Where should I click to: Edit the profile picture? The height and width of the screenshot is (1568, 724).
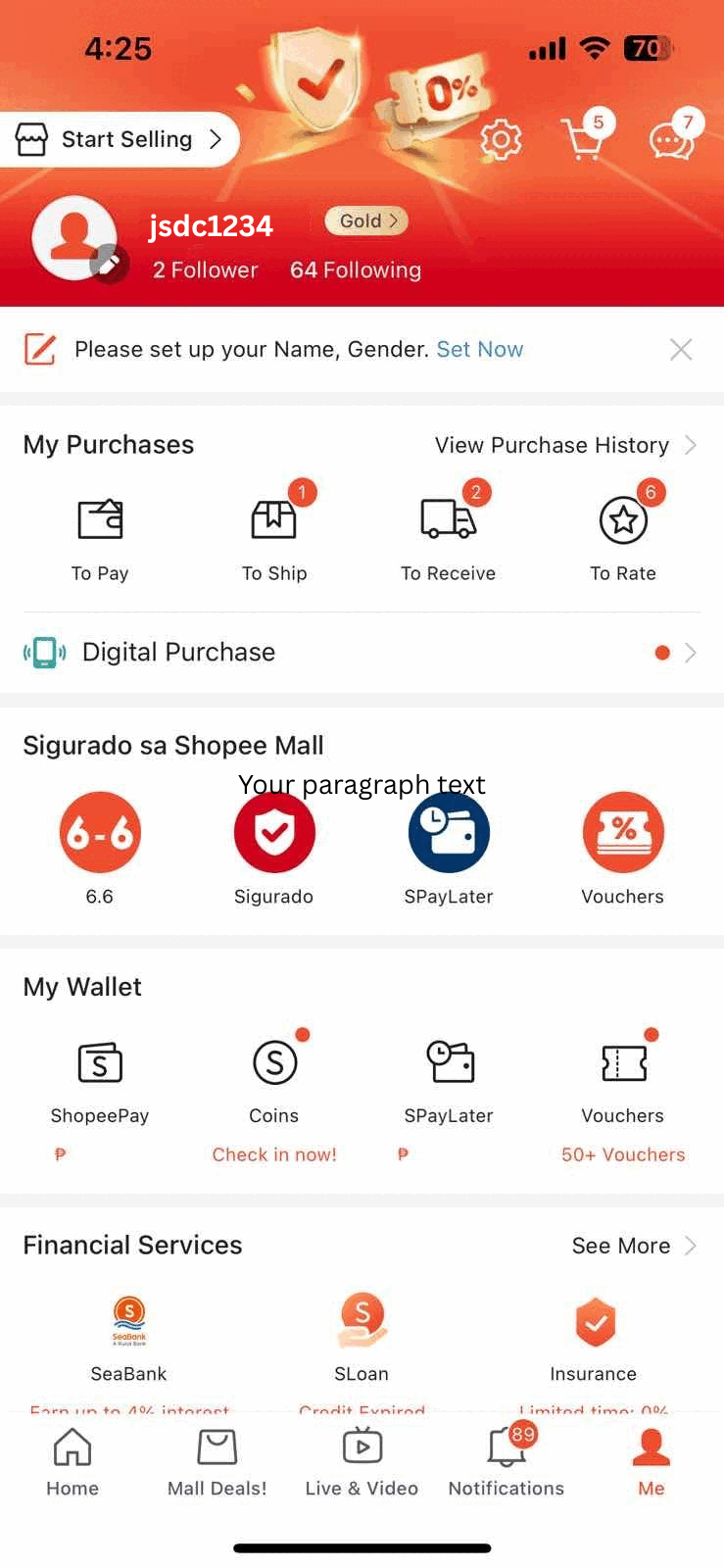[109, 263]
